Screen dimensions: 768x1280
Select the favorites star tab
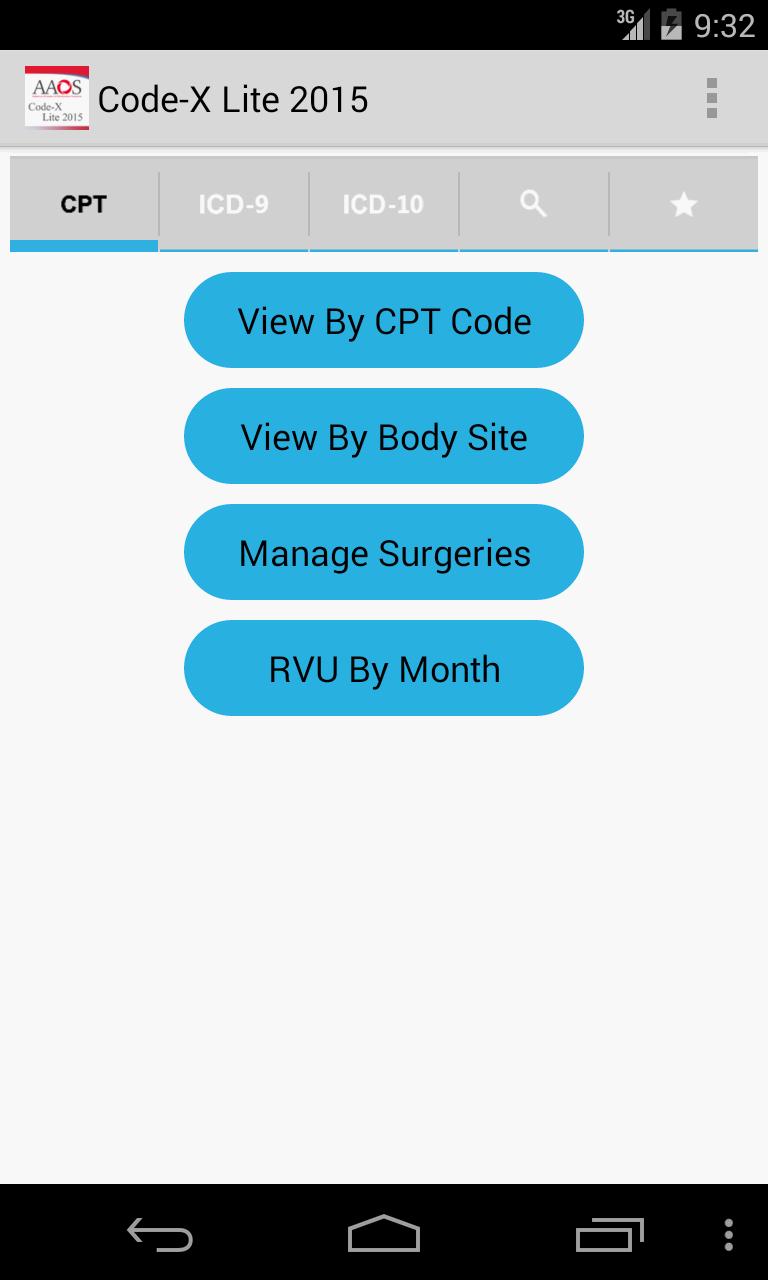pos(684,204)
